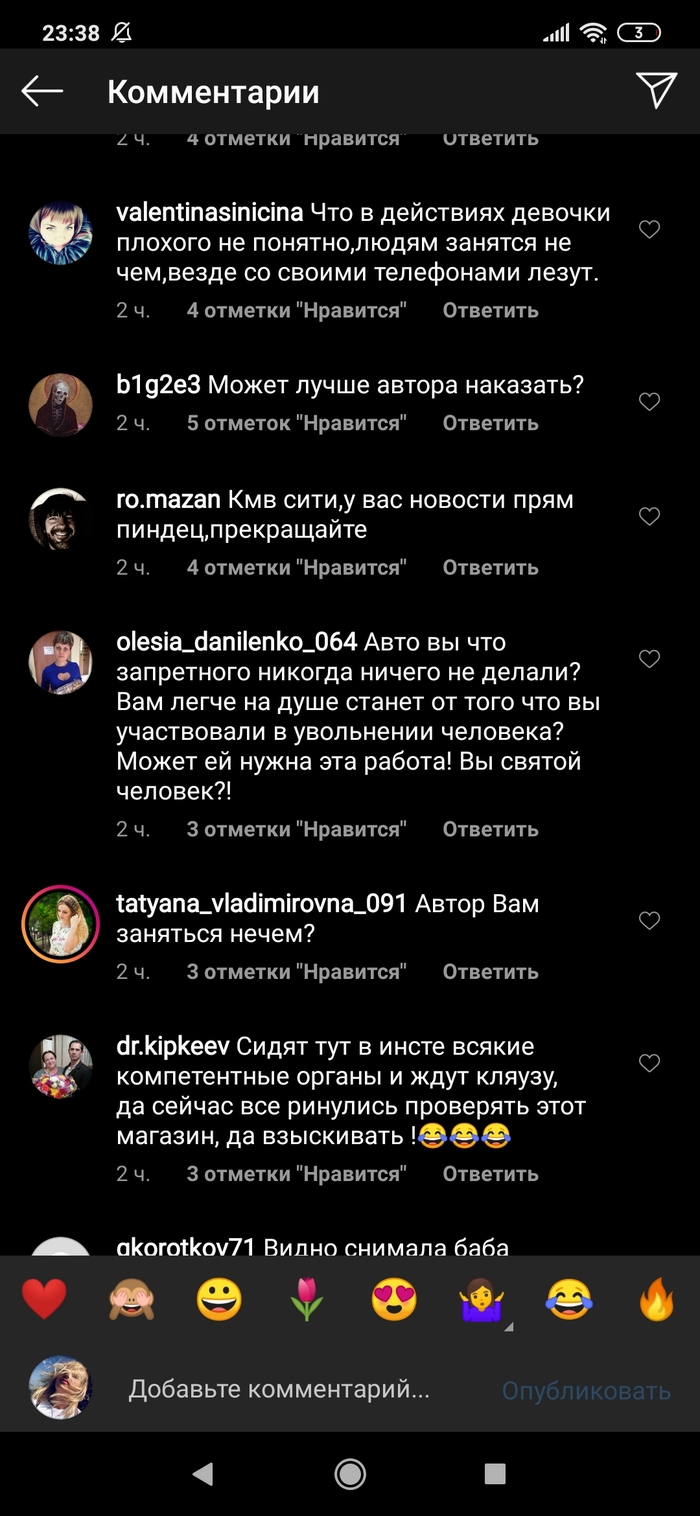Reply to b1g2e3's comment
Image resolution: width=700 pixels, height=1516 pixels.
tap(490, 424)
